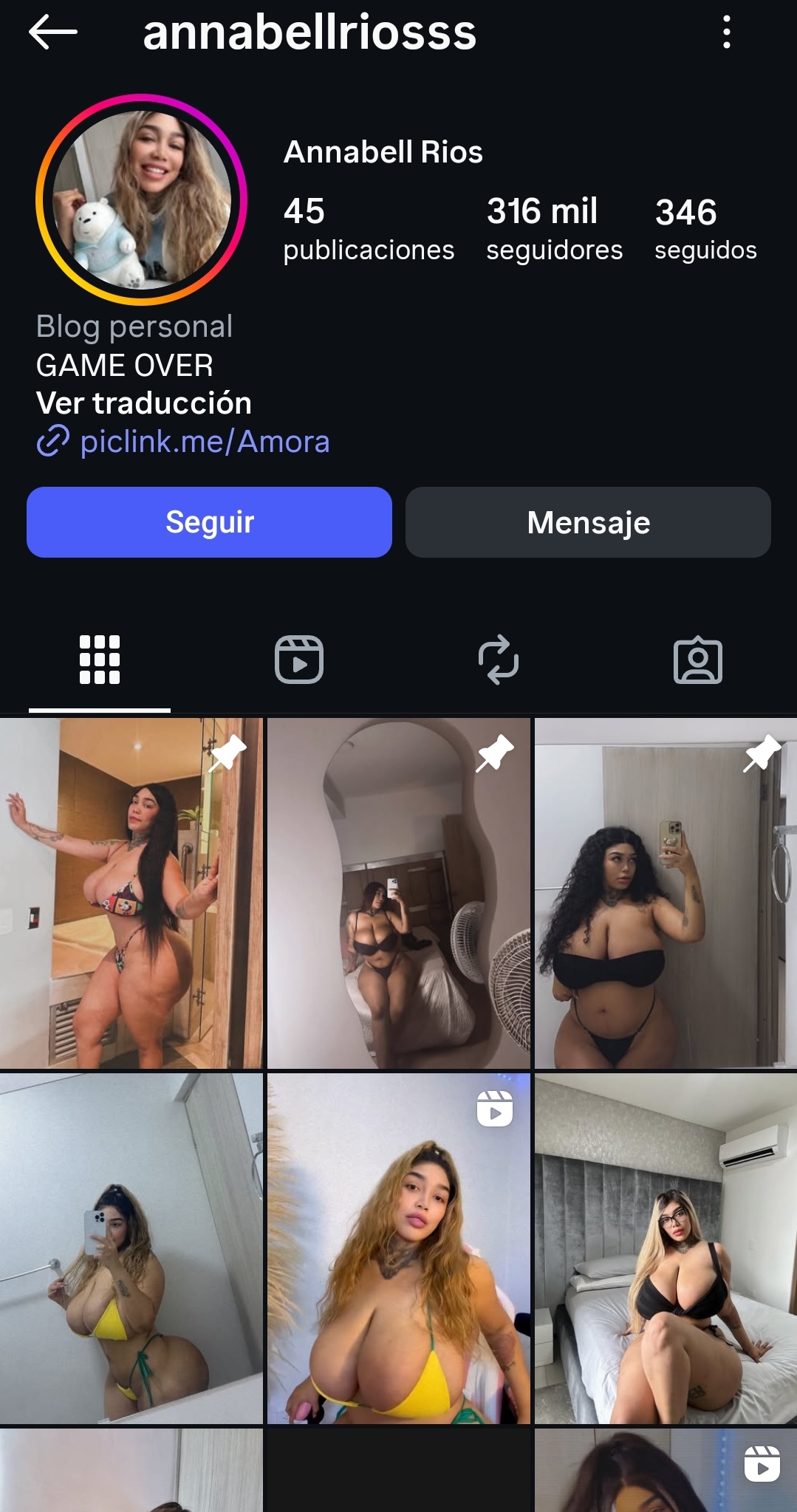Open the pinned mirror selfie post
This screenshot has height=1512, width=797.
pos(398,894)
